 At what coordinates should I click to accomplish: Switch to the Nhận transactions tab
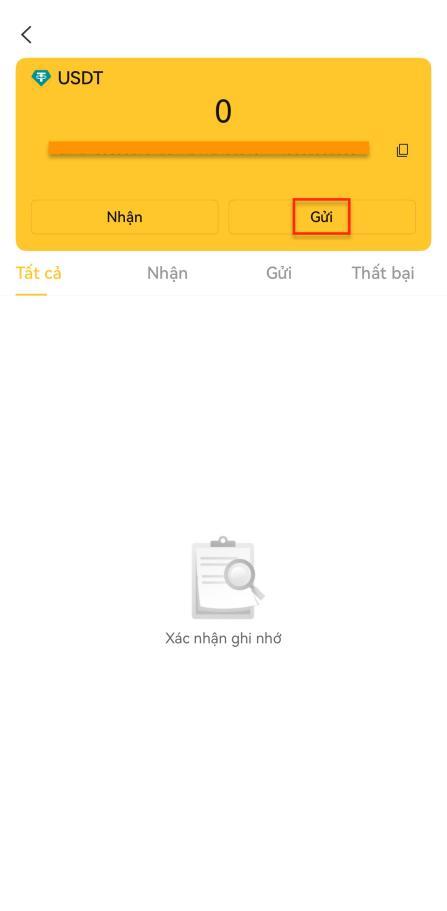click(x=167, y=273)
